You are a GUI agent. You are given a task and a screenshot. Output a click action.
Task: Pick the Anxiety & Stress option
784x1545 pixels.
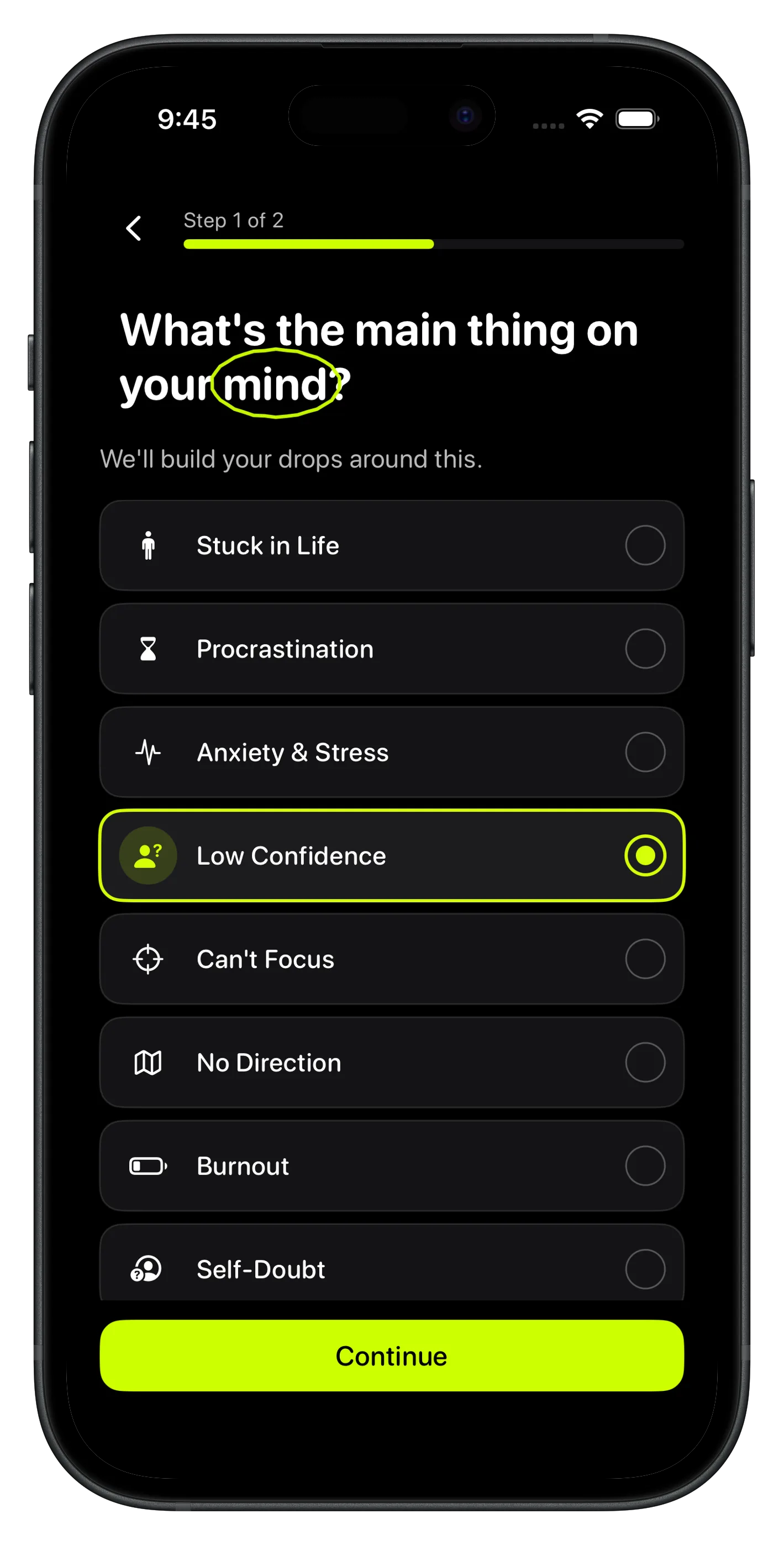391,752
